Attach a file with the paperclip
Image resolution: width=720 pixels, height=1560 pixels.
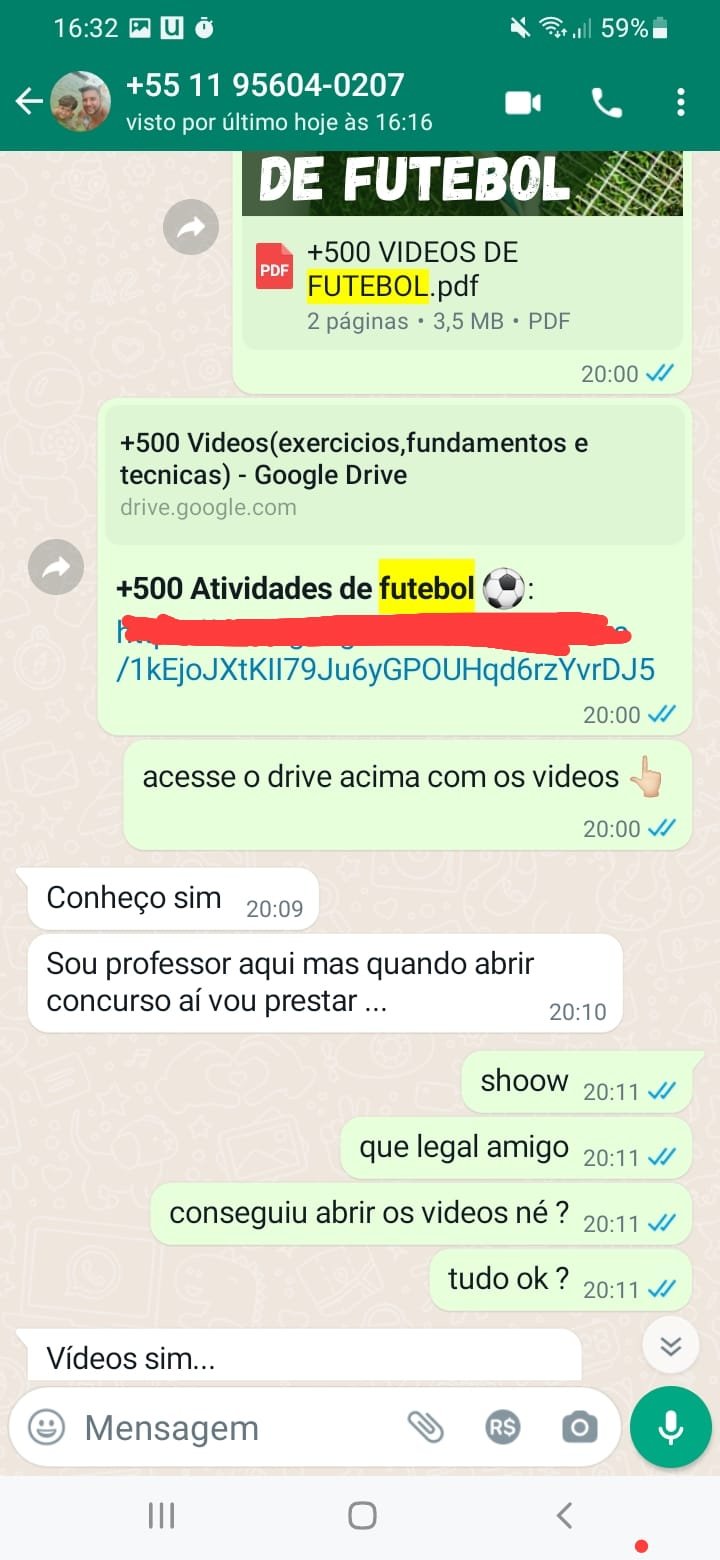[x=426, y=1428]
